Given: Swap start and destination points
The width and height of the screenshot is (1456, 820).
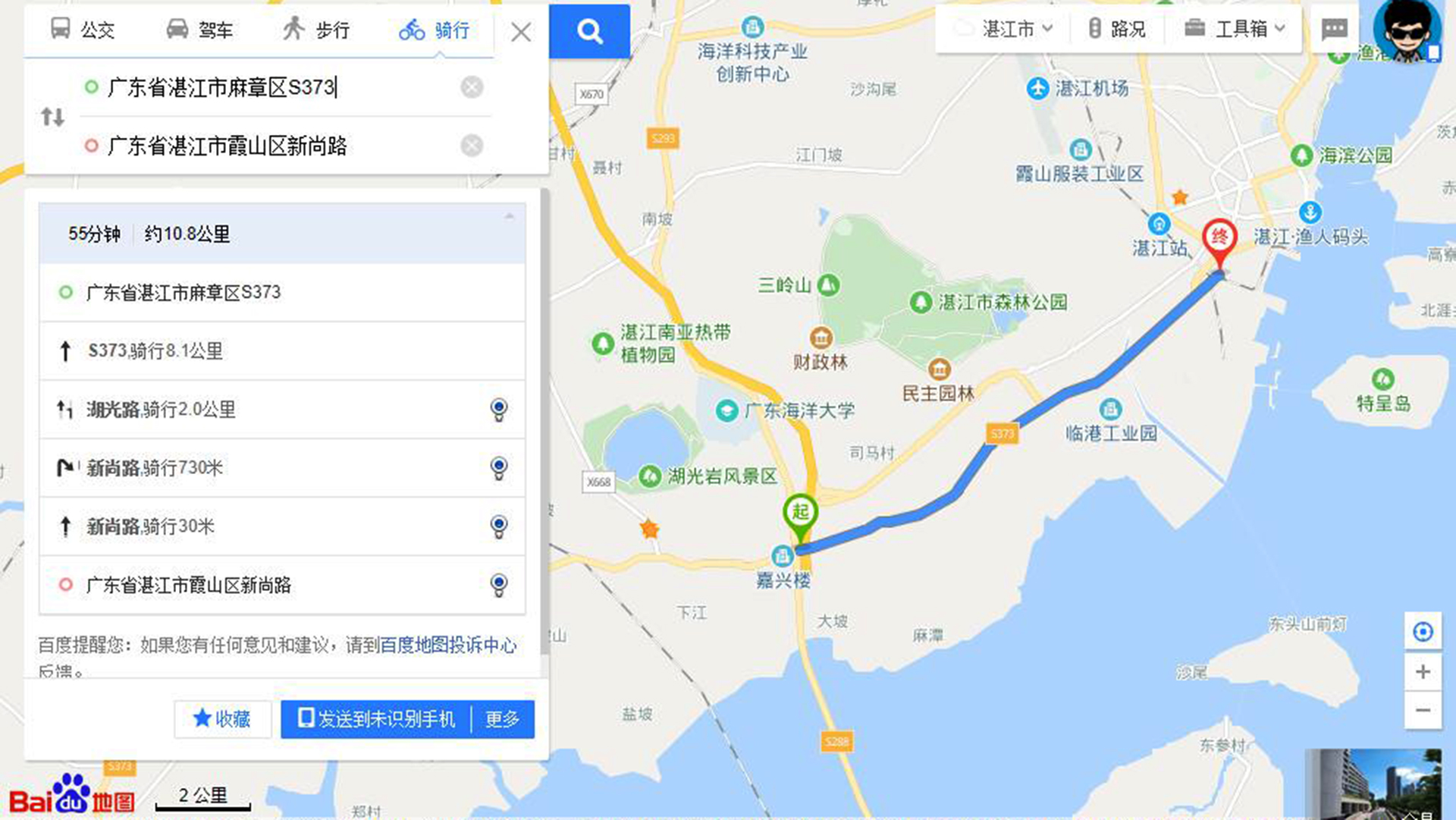Looking at the screenshot, I should [x=52, y=117].
